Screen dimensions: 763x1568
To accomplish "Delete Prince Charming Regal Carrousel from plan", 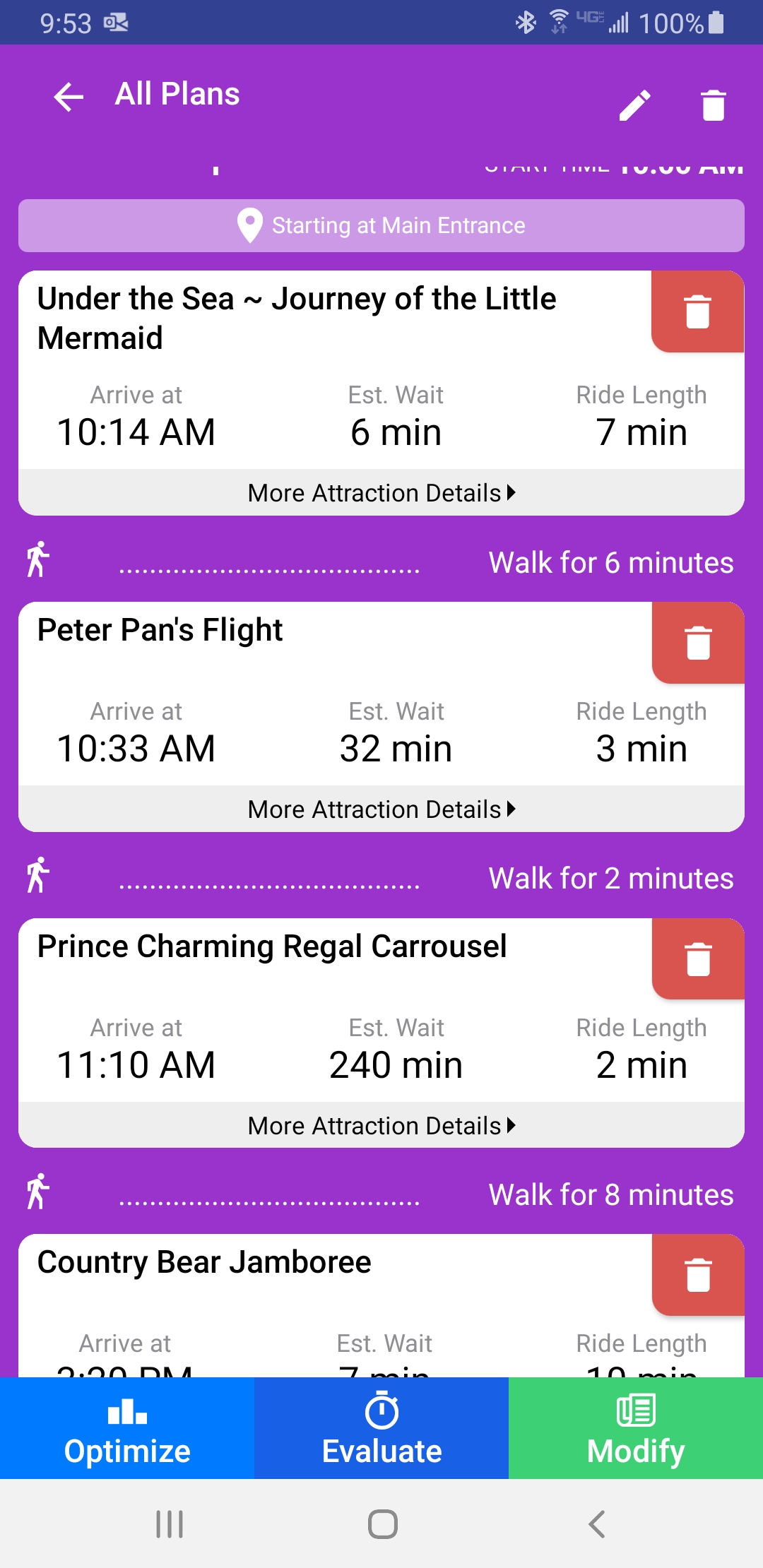I will tap(697, 959).
